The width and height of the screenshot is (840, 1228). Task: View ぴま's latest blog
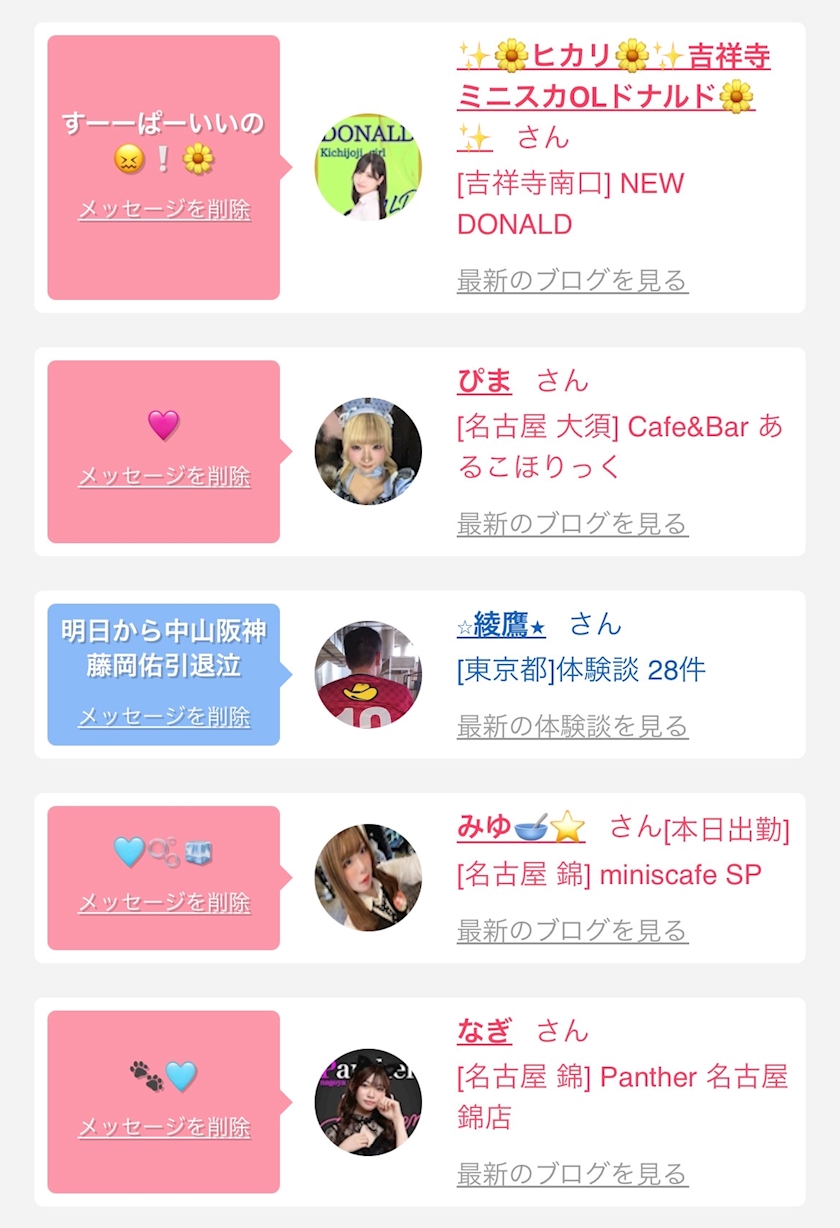click(572, 524)
